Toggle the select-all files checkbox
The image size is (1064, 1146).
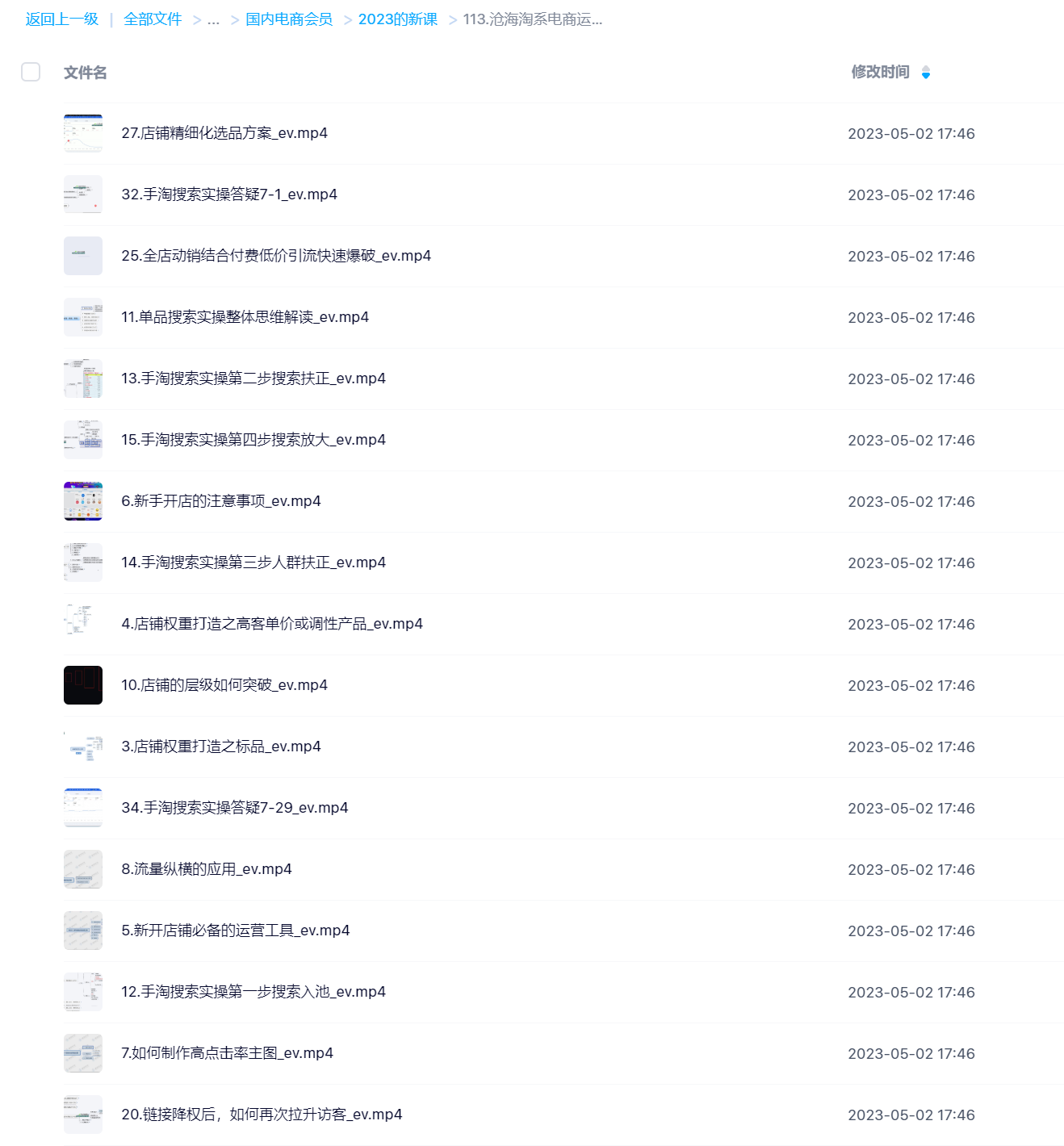pos(30,72)
